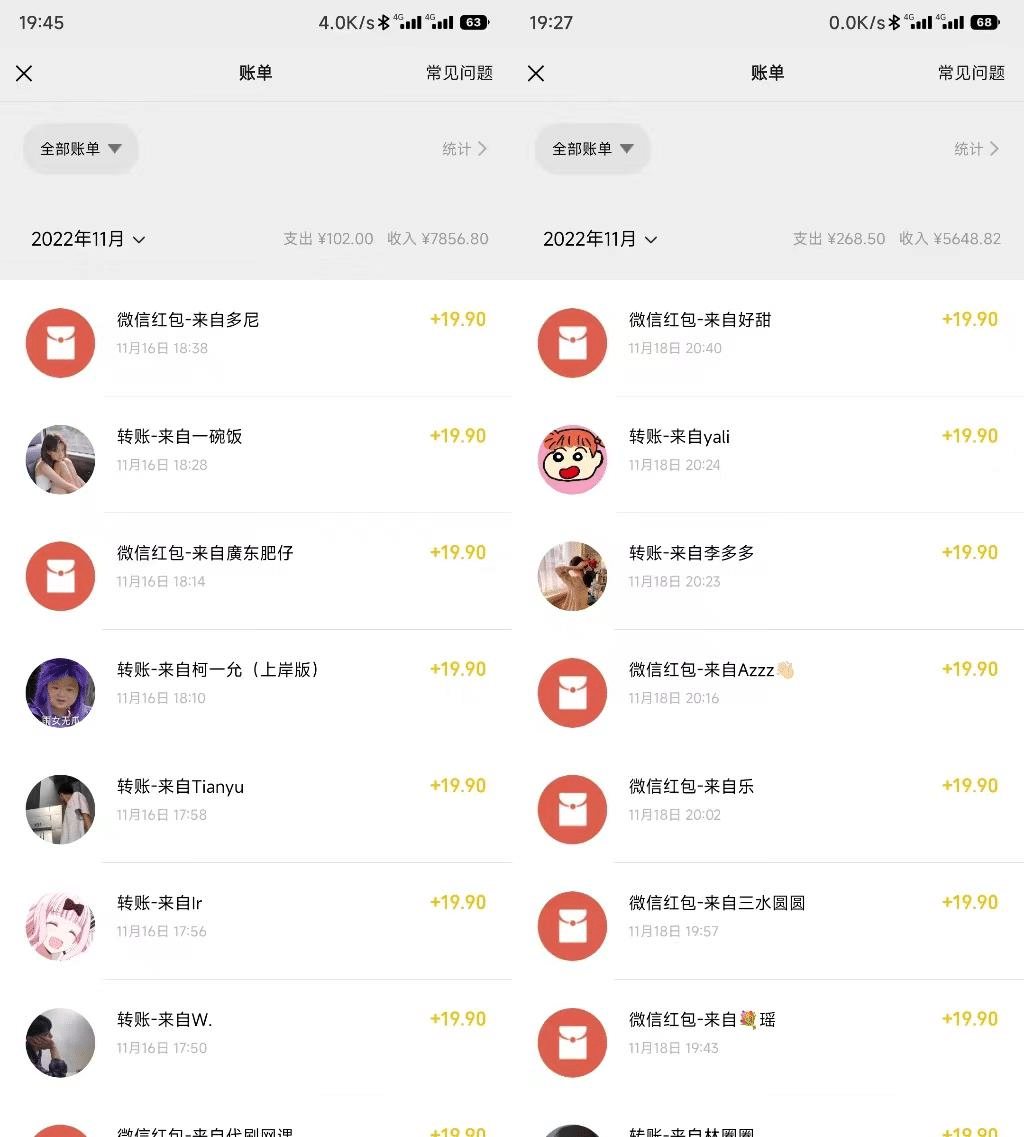Tap the avatar of 一碗饭
Image resolution: width=1024 pixels, height=1137 pixels.
(x=60, y=460)
